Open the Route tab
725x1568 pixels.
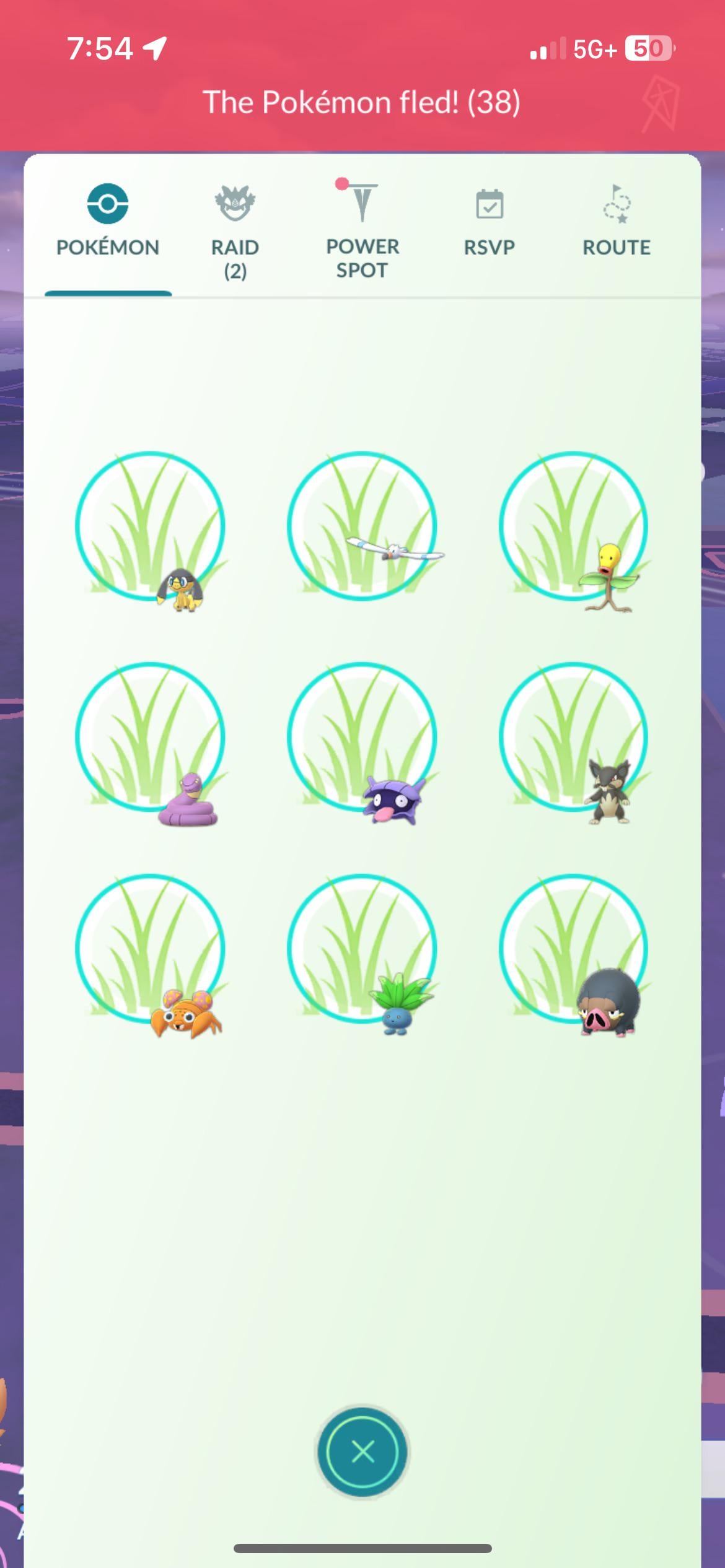click(x=617, y=222)
